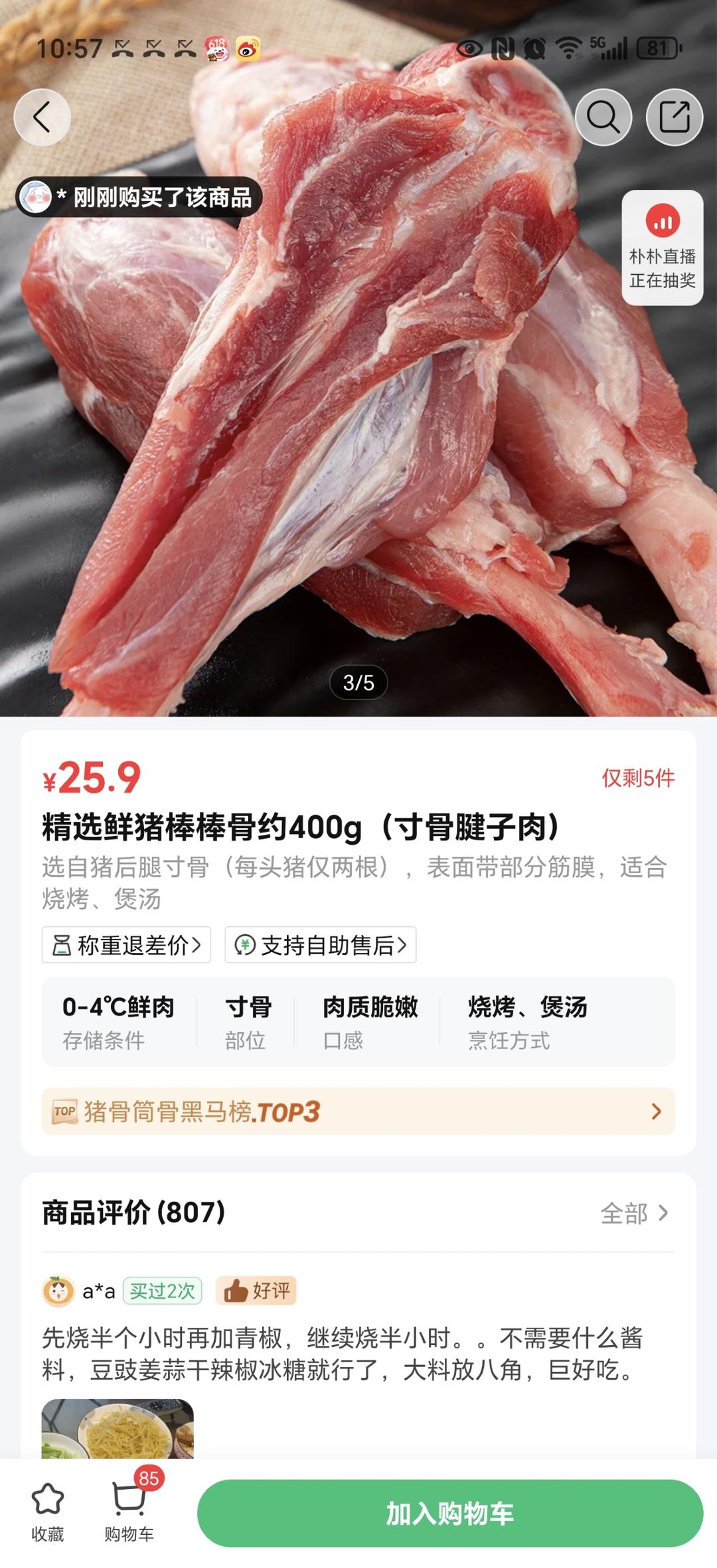View the 称重退差价 policy
717x1568 pixels.
point(126,945)
